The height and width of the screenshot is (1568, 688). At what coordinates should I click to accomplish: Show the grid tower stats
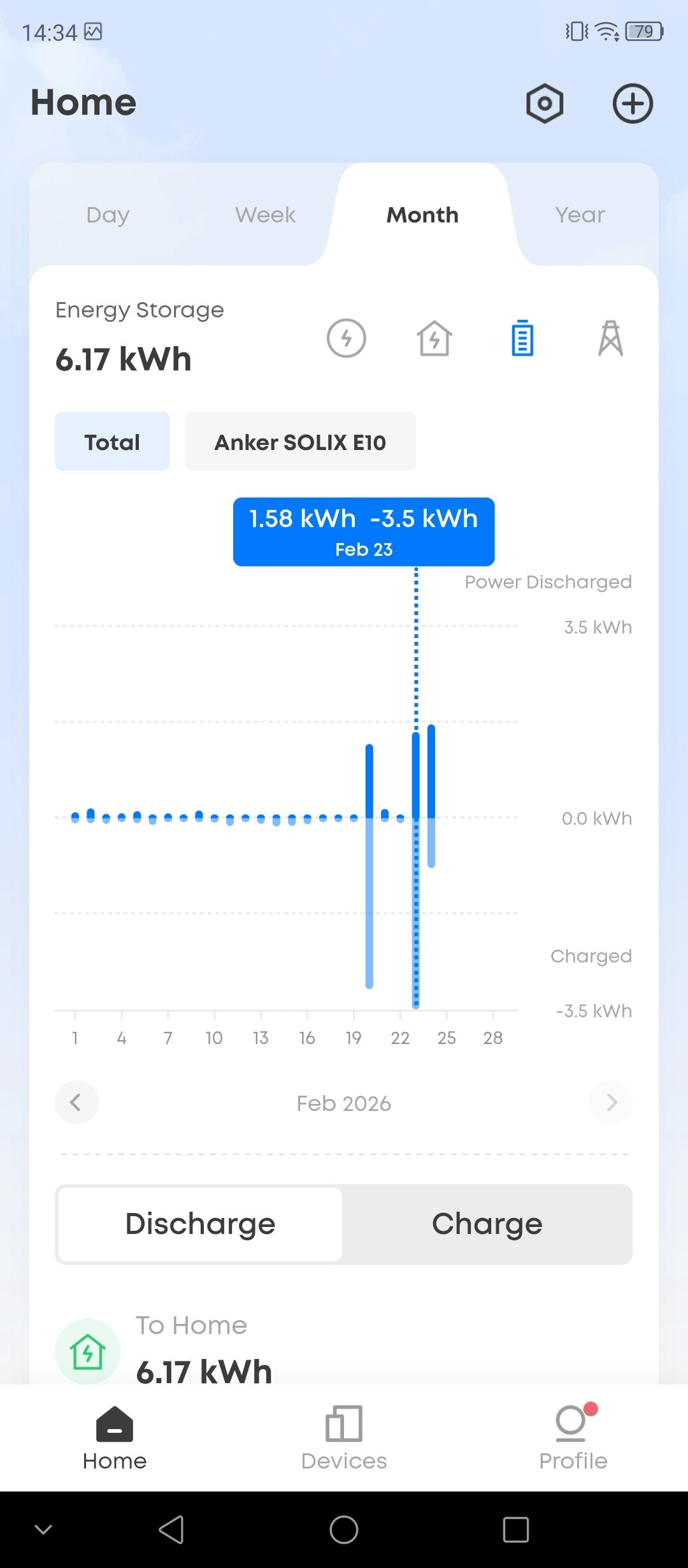coord(610,338)
